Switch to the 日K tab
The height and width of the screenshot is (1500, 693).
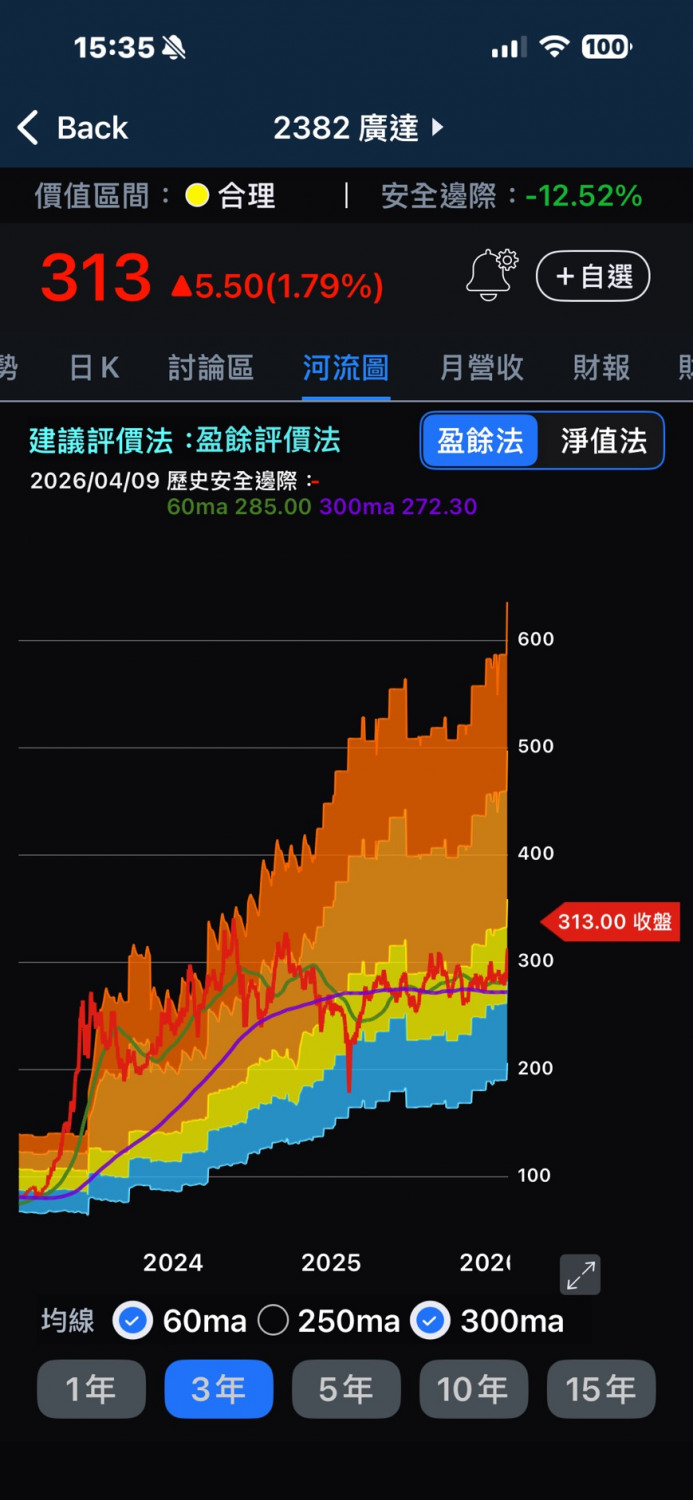click(94, 368)
